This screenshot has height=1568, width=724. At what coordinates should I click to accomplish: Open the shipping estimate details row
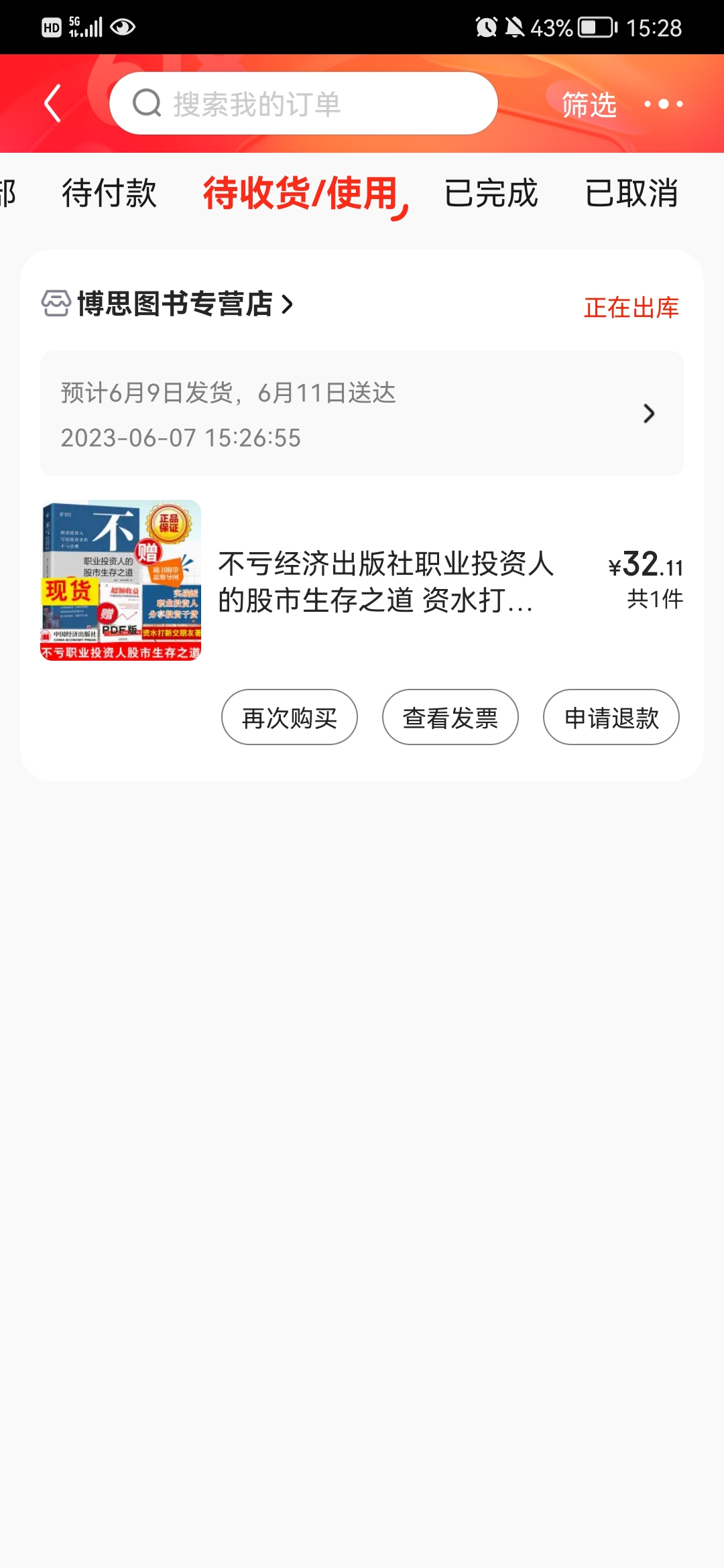[x=362, y=413]
